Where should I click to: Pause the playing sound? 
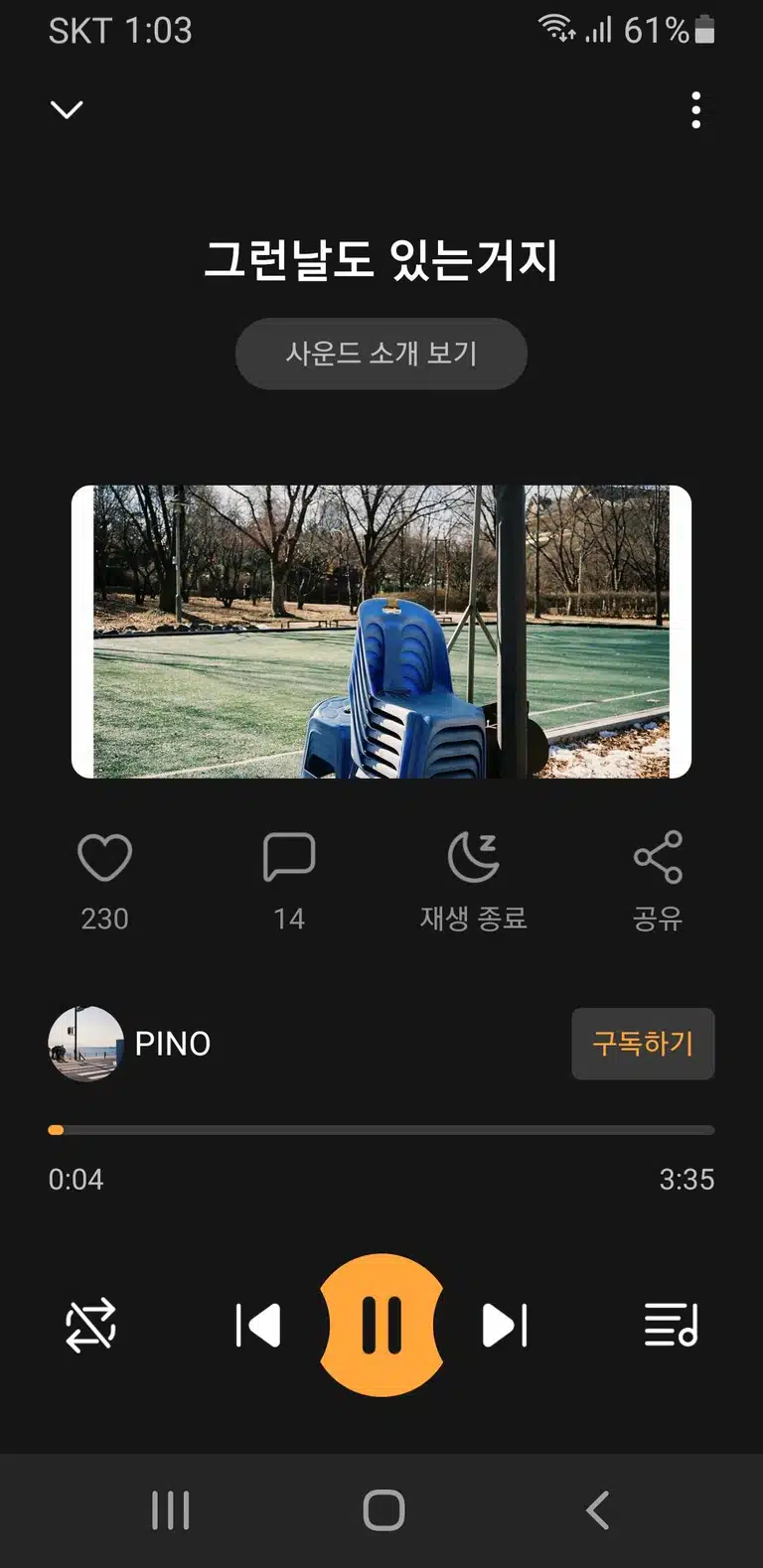pyautogui.click(x=381, y=1326)
